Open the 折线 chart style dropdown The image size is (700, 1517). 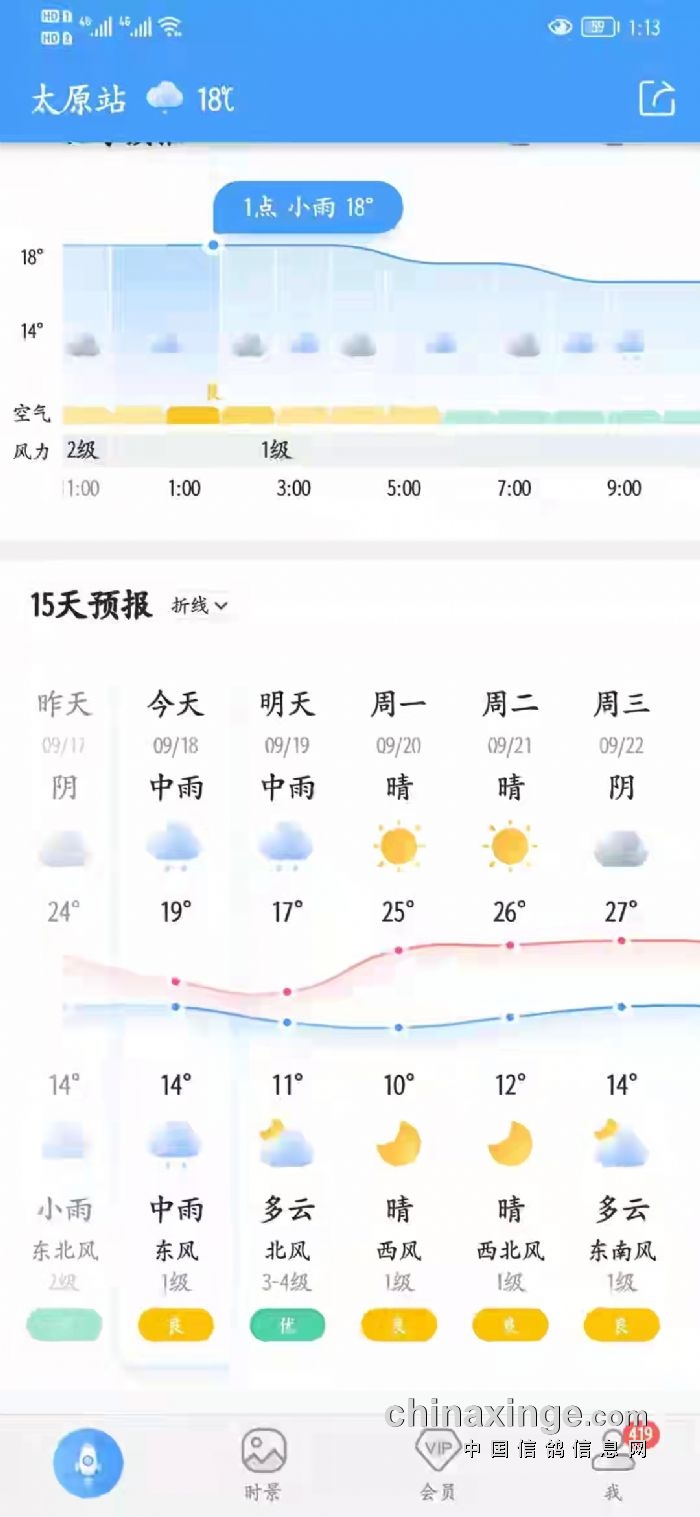[x=199, y=605]
